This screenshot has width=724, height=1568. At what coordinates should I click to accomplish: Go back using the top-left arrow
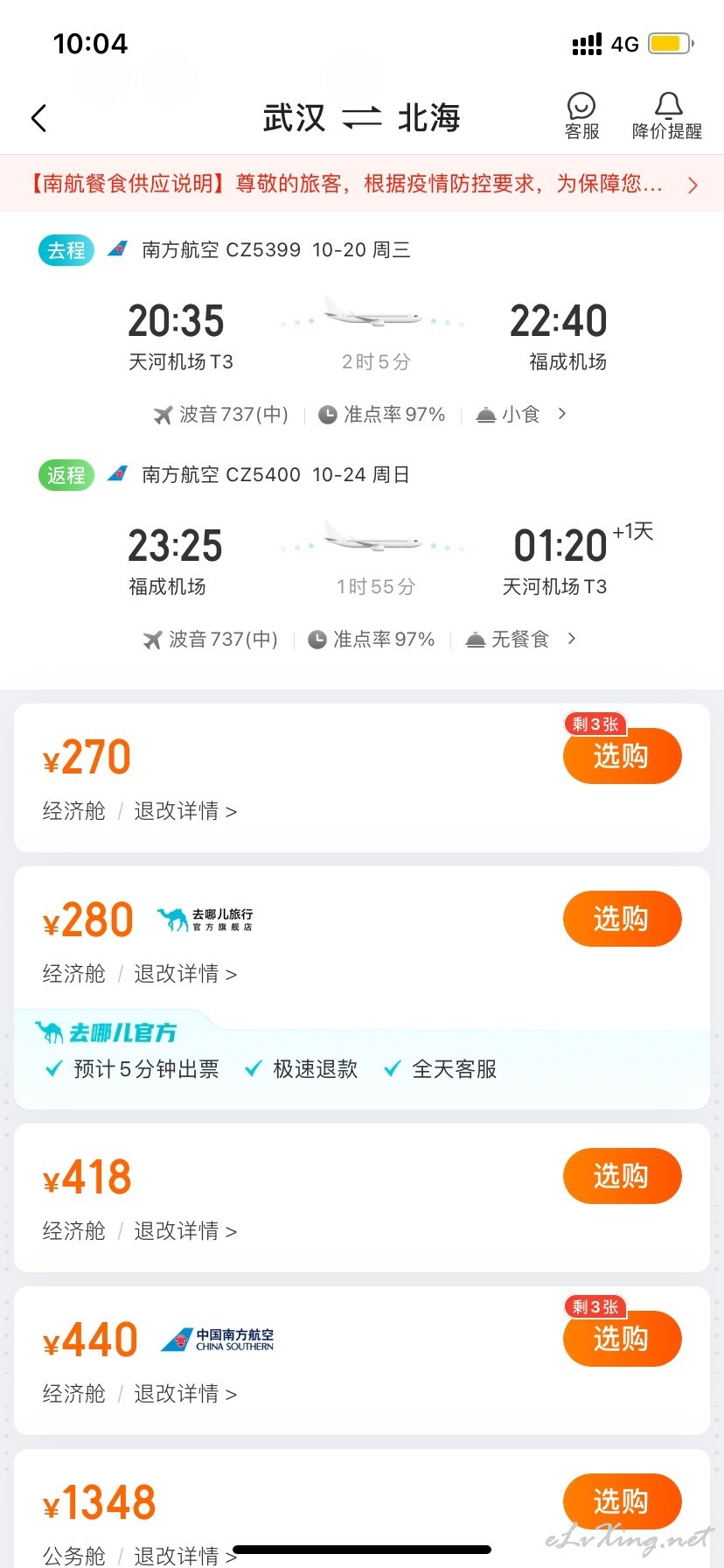point(39,118)
